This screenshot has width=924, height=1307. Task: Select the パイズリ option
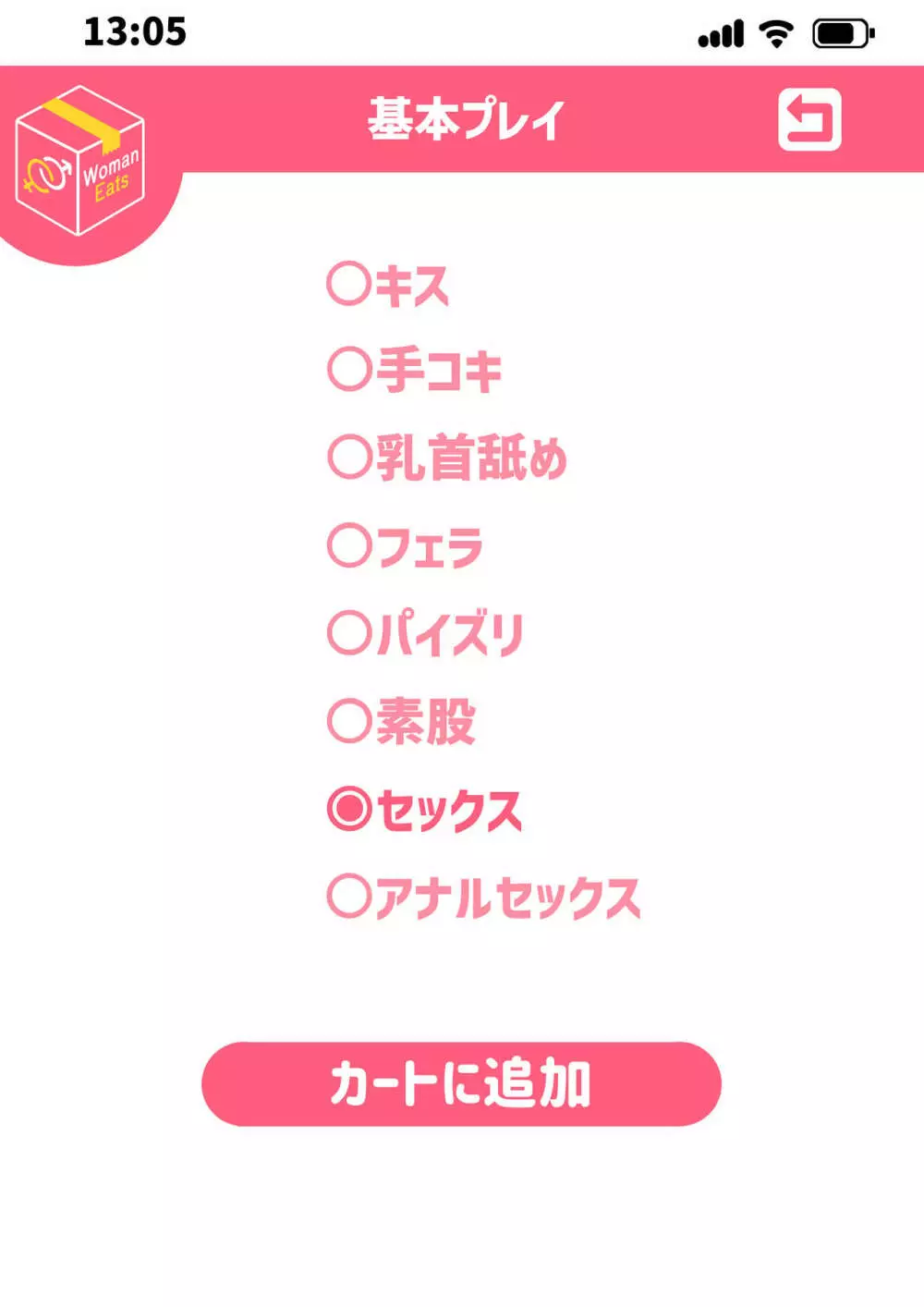(350, 633)
